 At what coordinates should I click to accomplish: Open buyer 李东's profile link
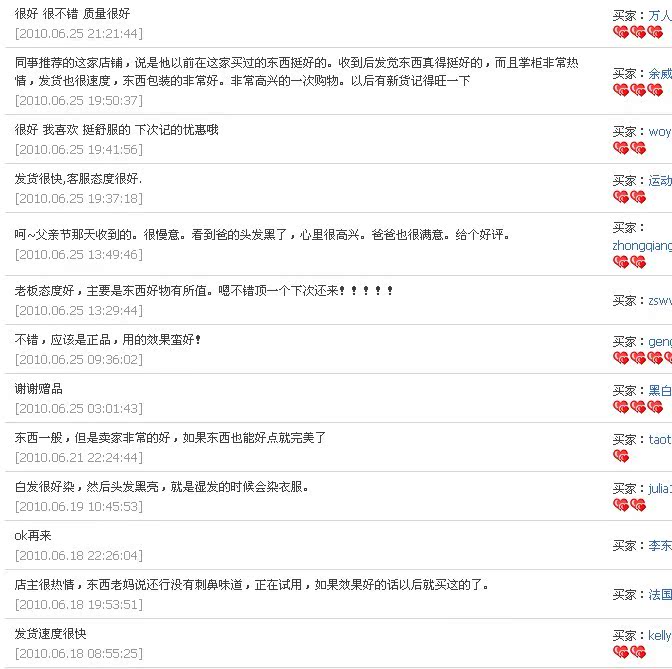(x=660, y=545)
